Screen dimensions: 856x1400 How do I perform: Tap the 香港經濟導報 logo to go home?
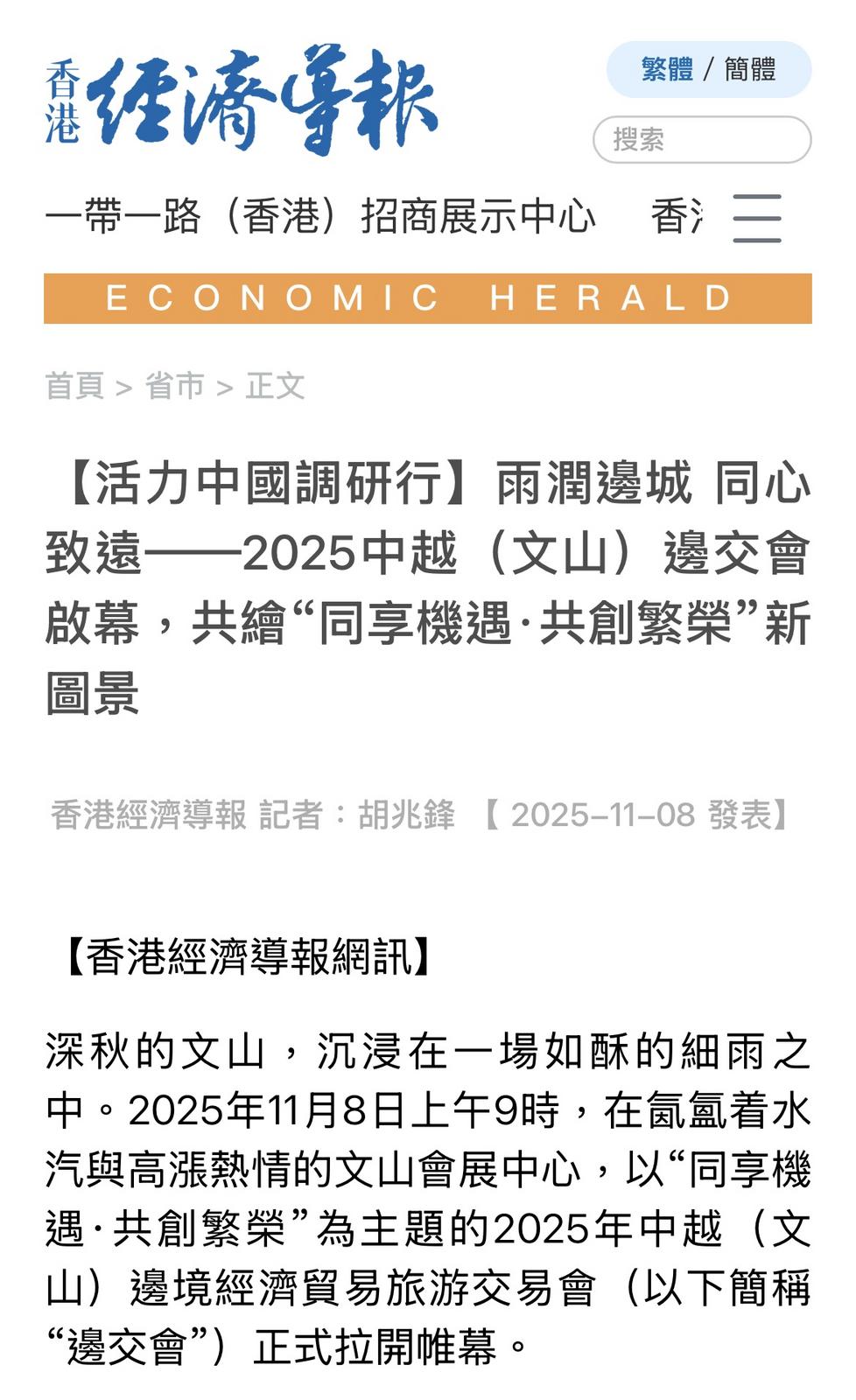241,100
